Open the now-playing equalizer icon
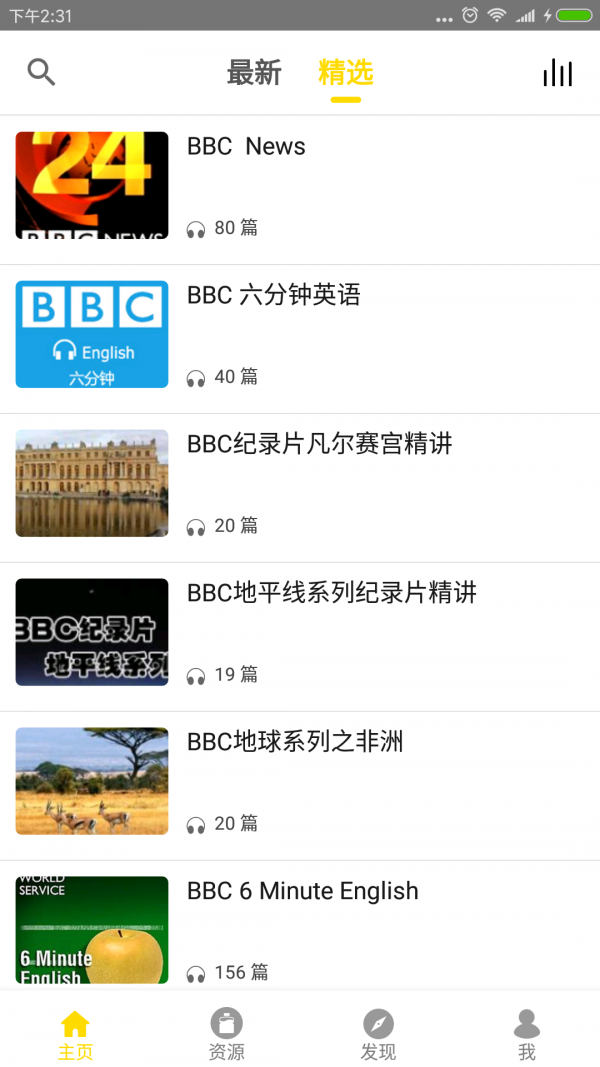600x1067 pixels. pyautogui.click(x=557, y=73)
